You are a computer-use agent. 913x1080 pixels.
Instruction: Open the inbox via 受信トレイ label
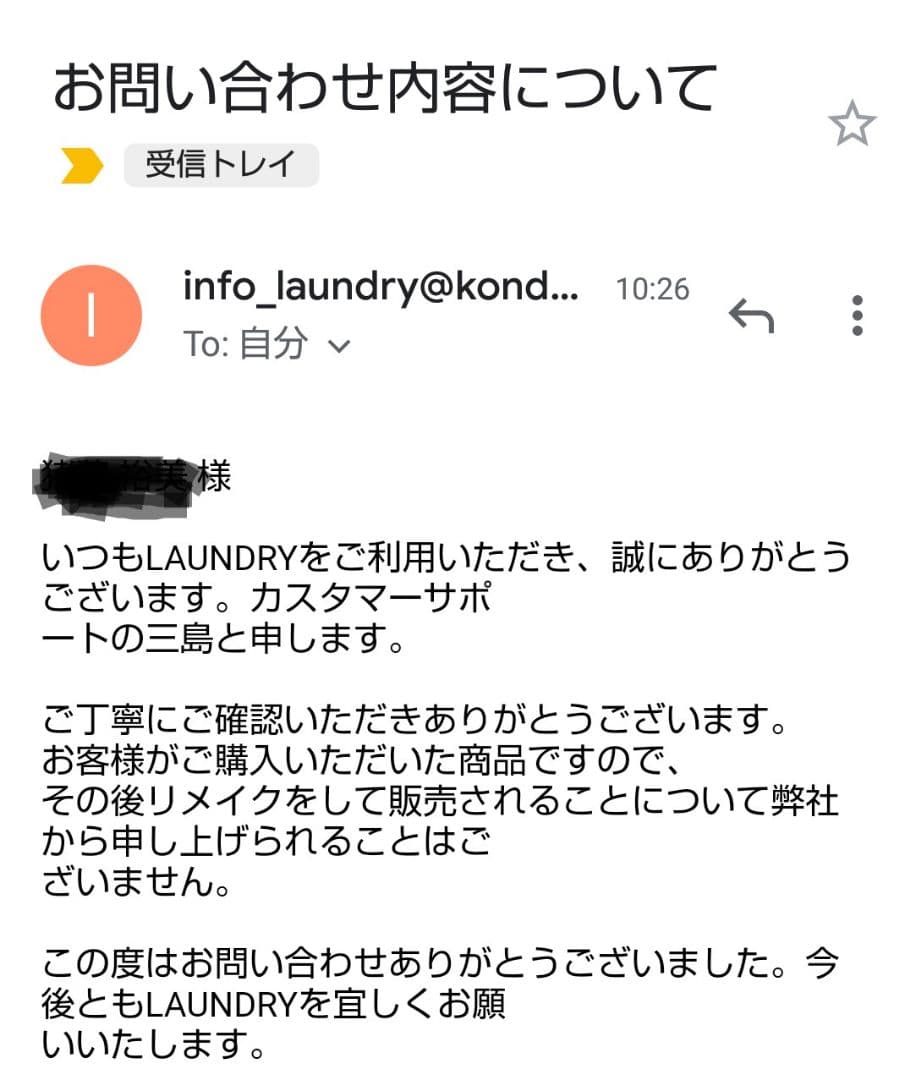pyautogui.click(x=222, y=166)
